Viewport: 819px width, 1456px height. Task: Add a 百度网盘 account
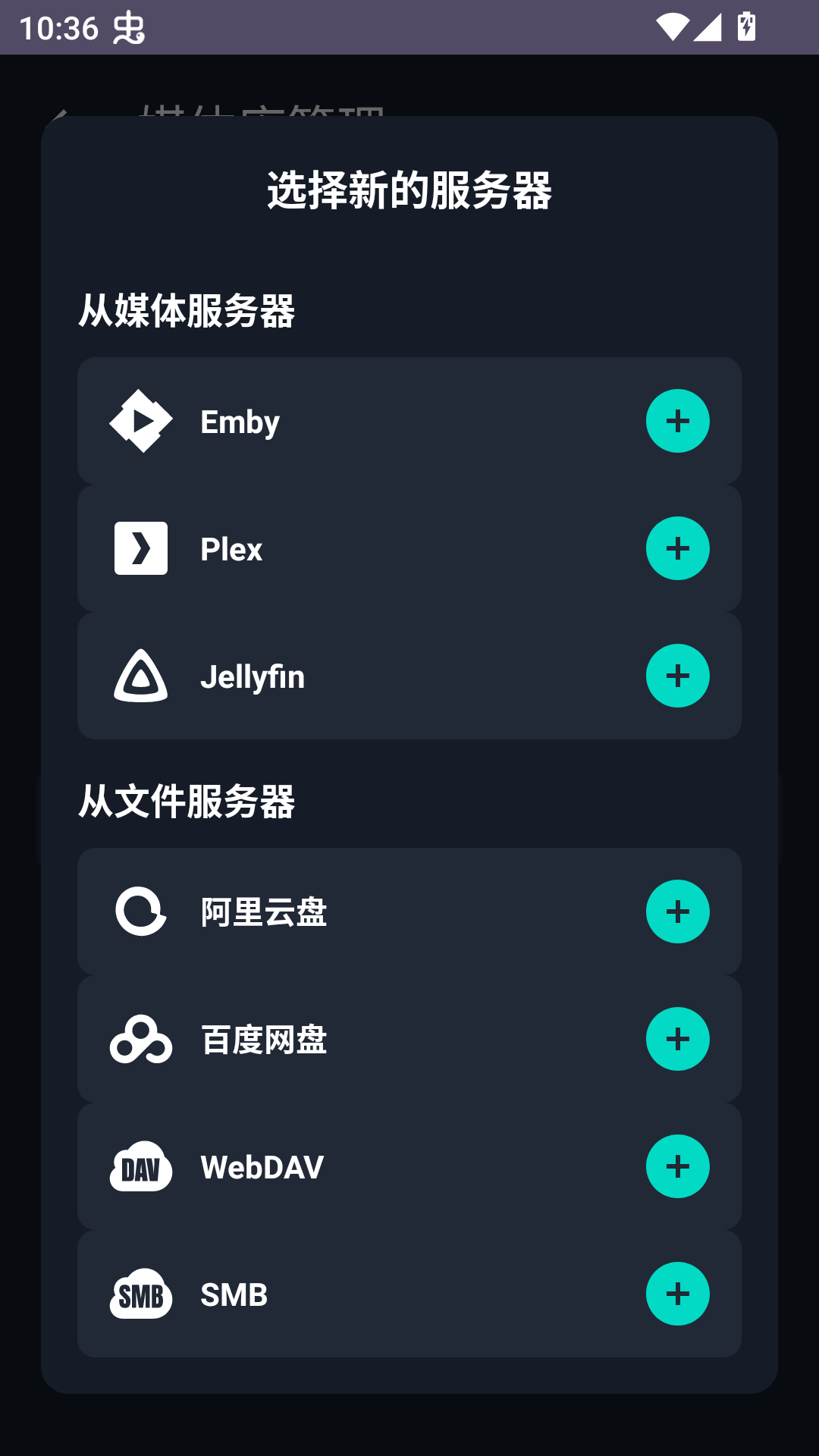click(x=678, y=1040)
